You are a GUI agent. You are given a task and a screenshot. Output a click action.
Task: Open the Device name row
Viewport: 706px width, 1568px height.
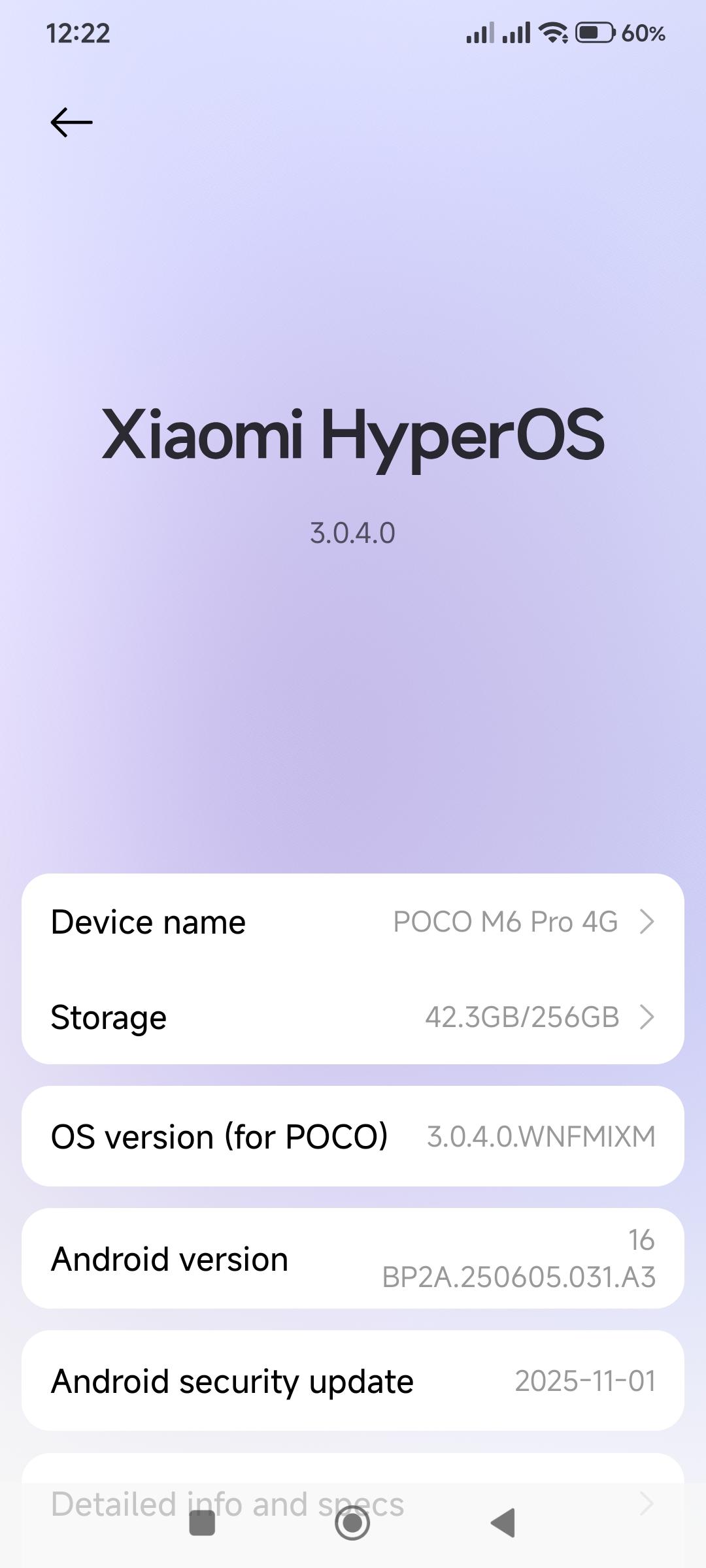(353, 922)
